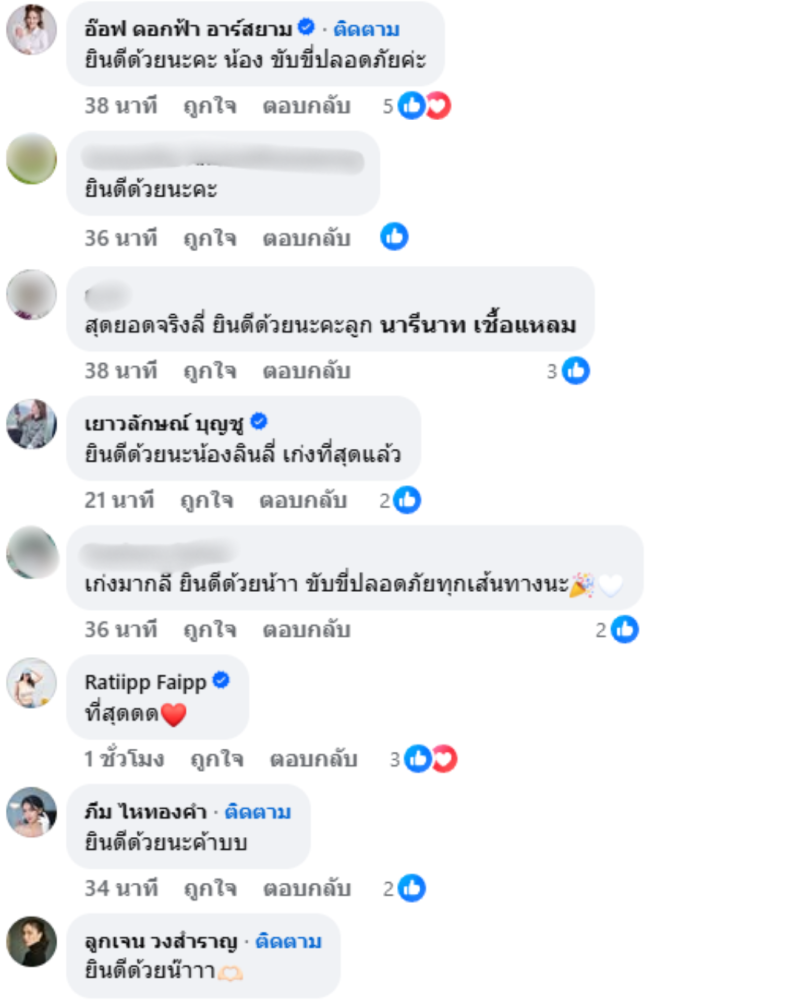The image size is (800, 1000).
Task: Reply to Ratiipp Faipp's comment
Action: tap(313, 759)
